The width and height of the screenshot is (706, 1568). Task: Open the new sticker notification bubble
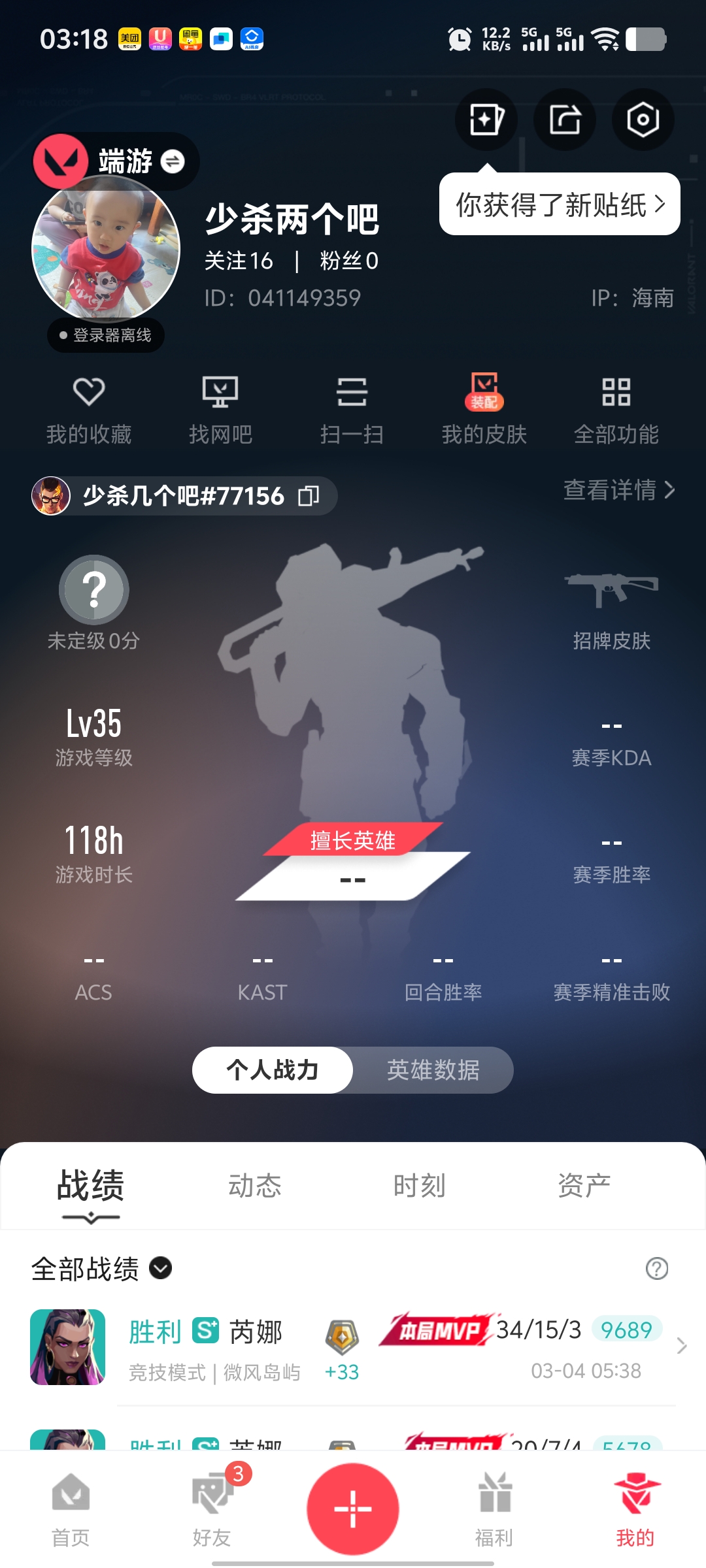tap(560, 204)
